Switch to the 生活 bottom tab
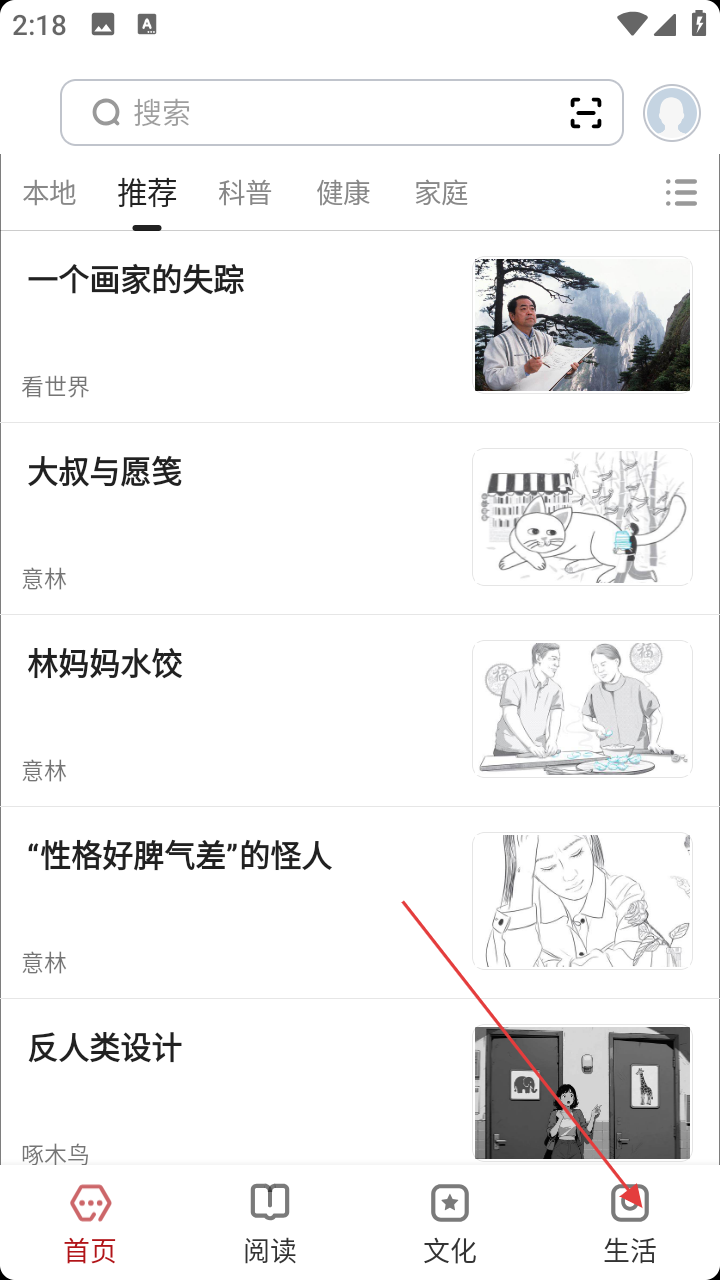The image size is (720, 1280). tap(630, 1222)
